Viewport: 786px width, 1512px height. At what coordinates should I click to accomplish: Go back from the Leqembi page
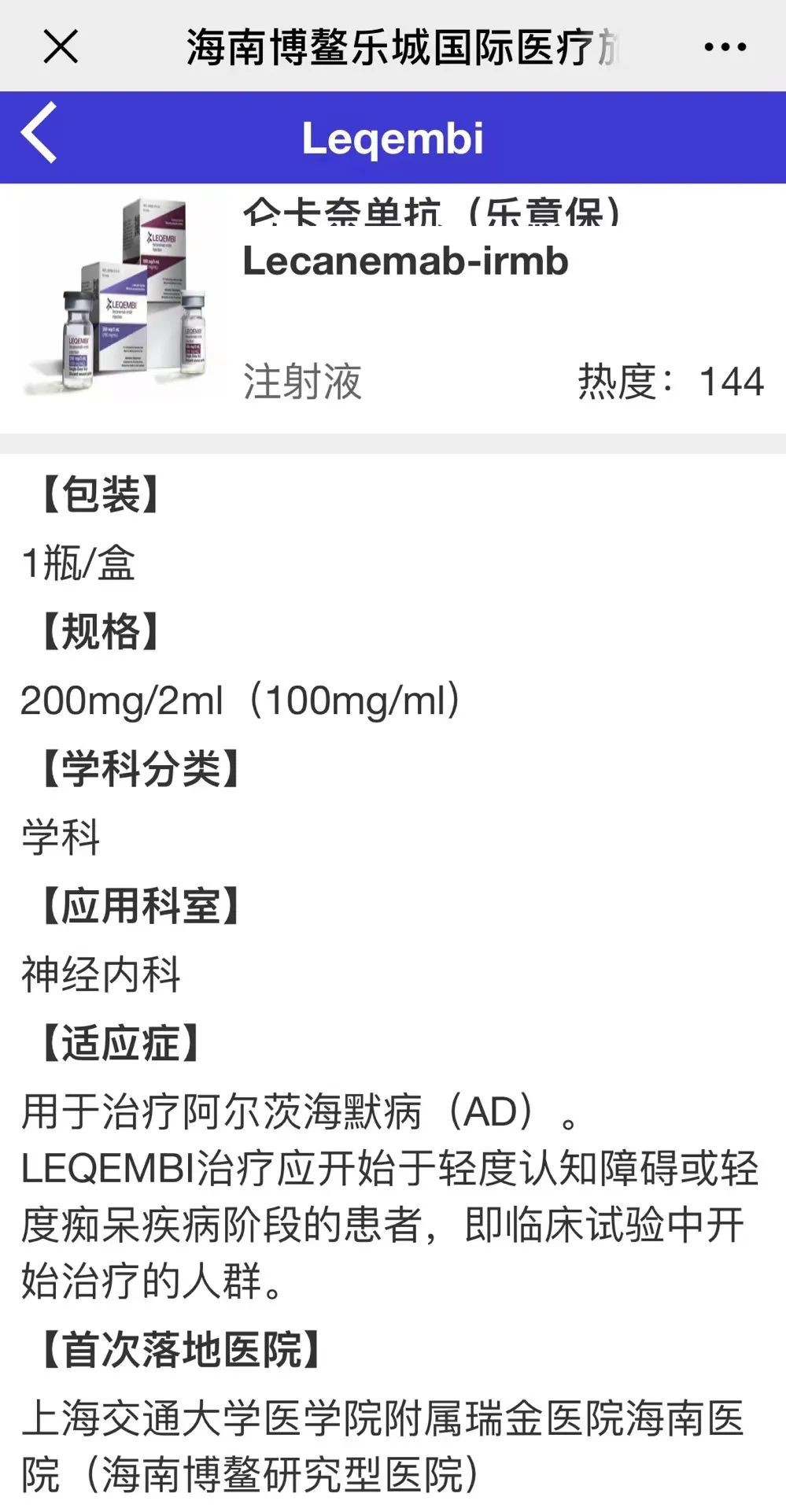39,133
